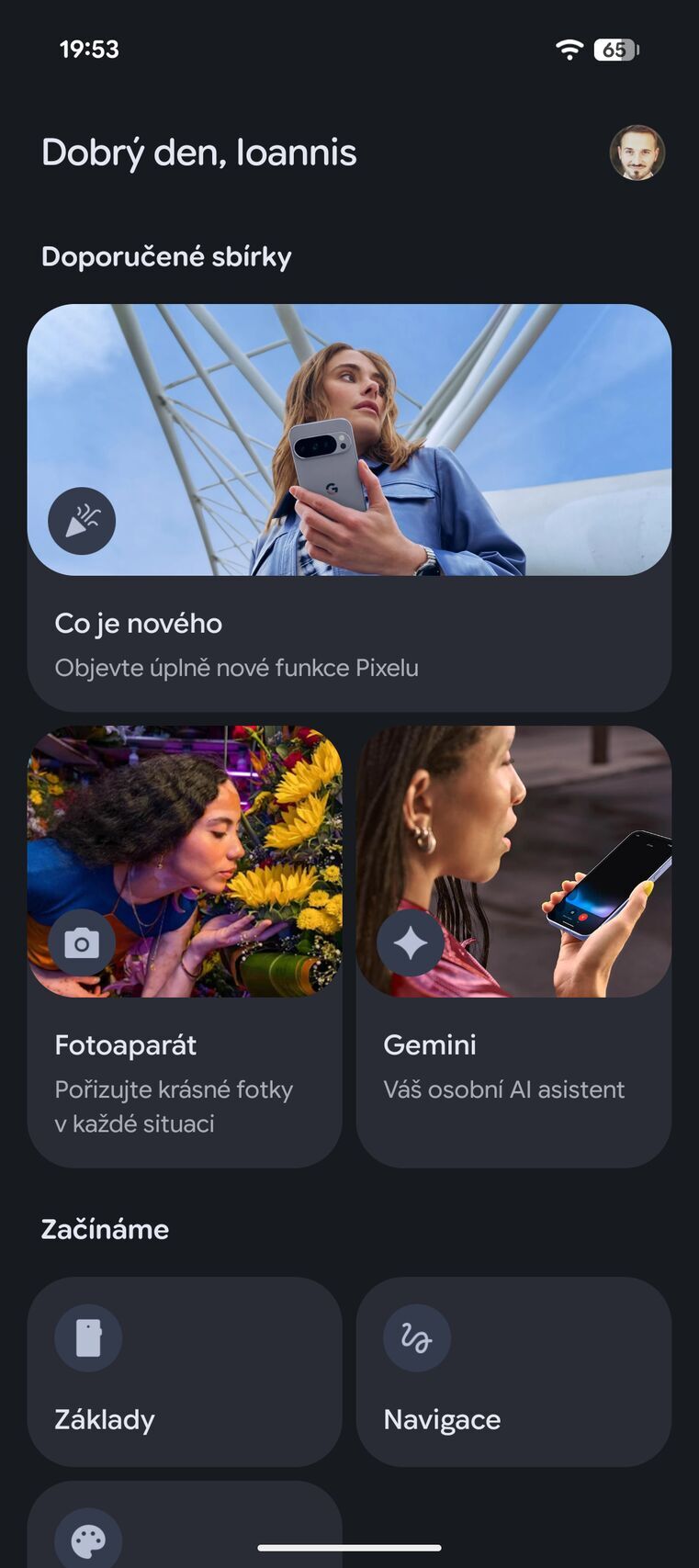Select the Začínáme section heading

pos(103,1228)
